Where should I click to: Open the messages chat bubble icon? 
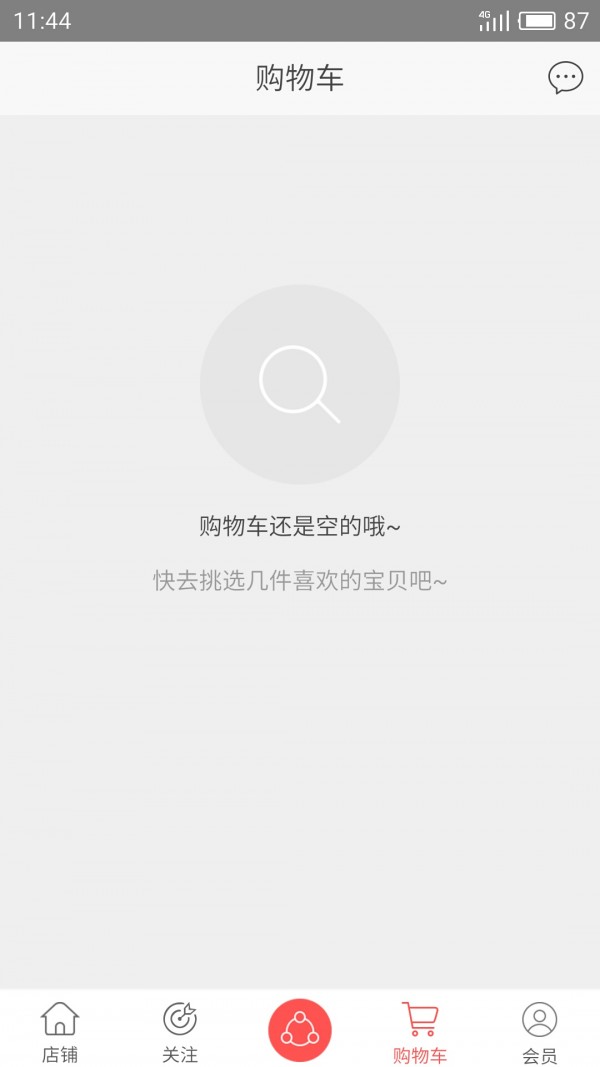[x=565, y=78]
